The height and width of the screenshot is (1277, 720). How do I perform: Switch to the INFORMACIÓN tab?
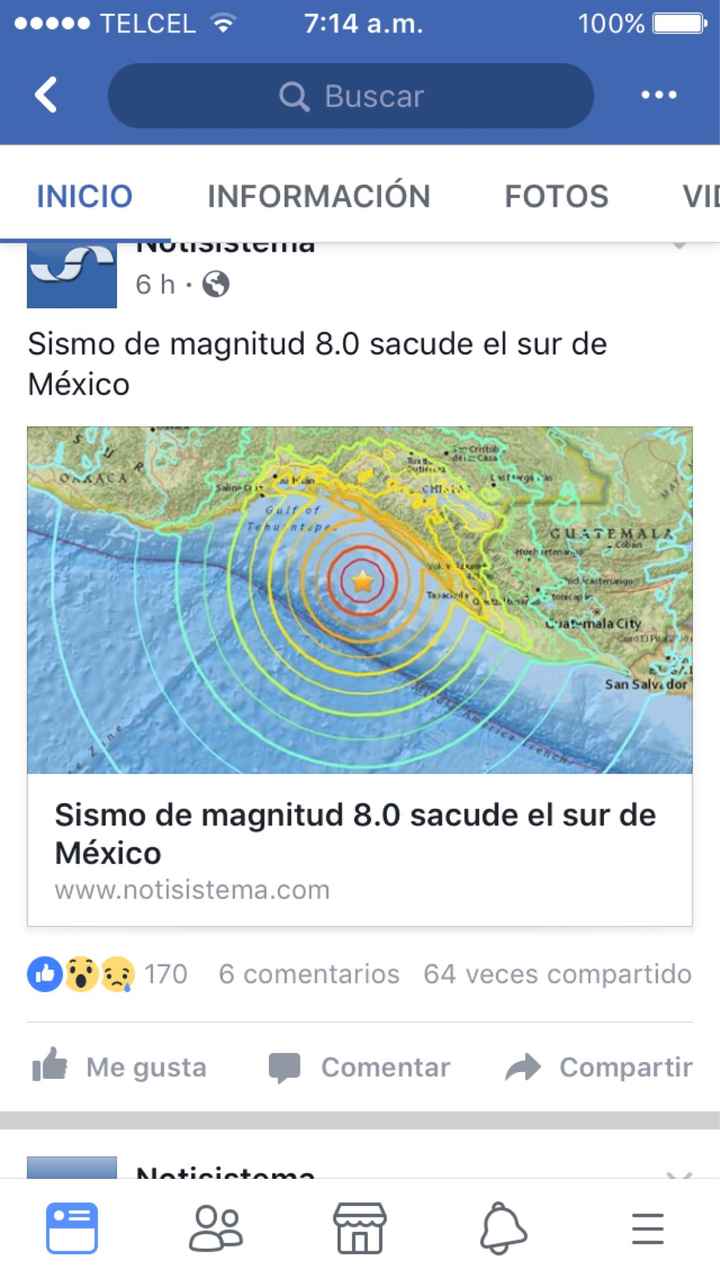pos(318,197)
